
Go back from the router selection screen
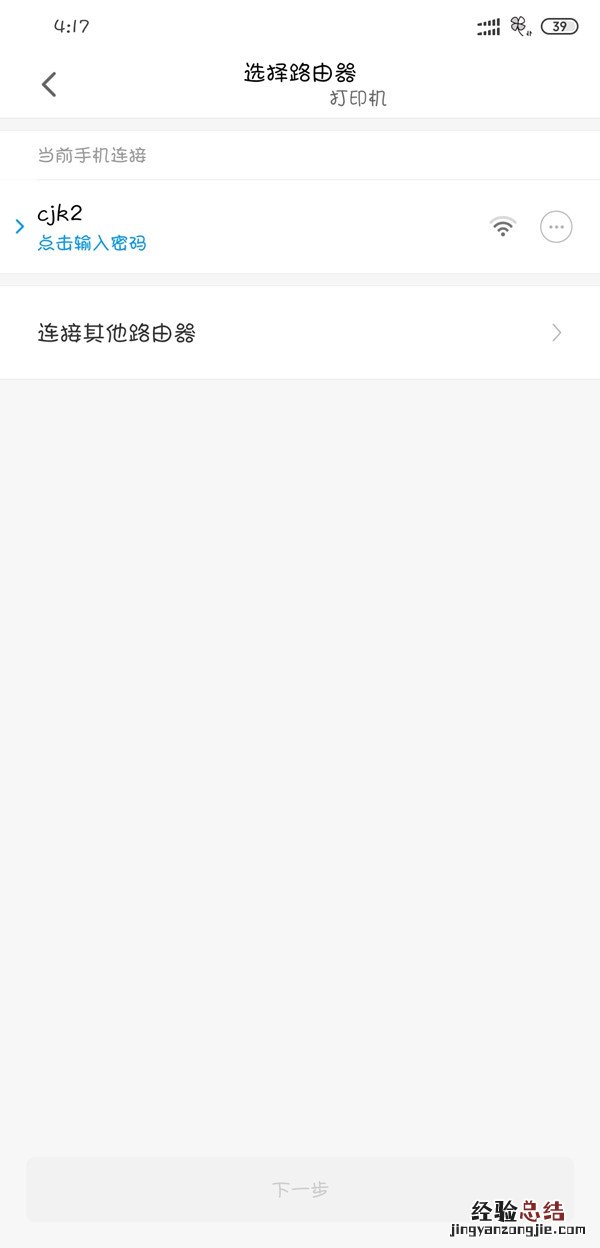[x=49, y=85]
